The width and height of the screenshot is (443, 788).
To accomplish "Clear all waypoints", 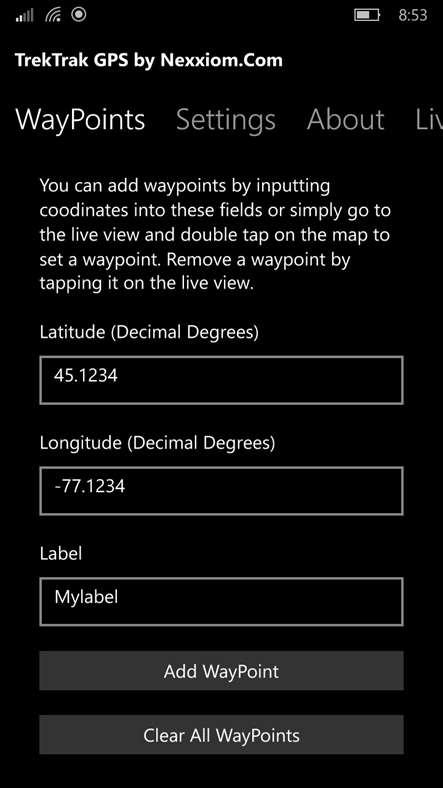I will tap(222, 735).
